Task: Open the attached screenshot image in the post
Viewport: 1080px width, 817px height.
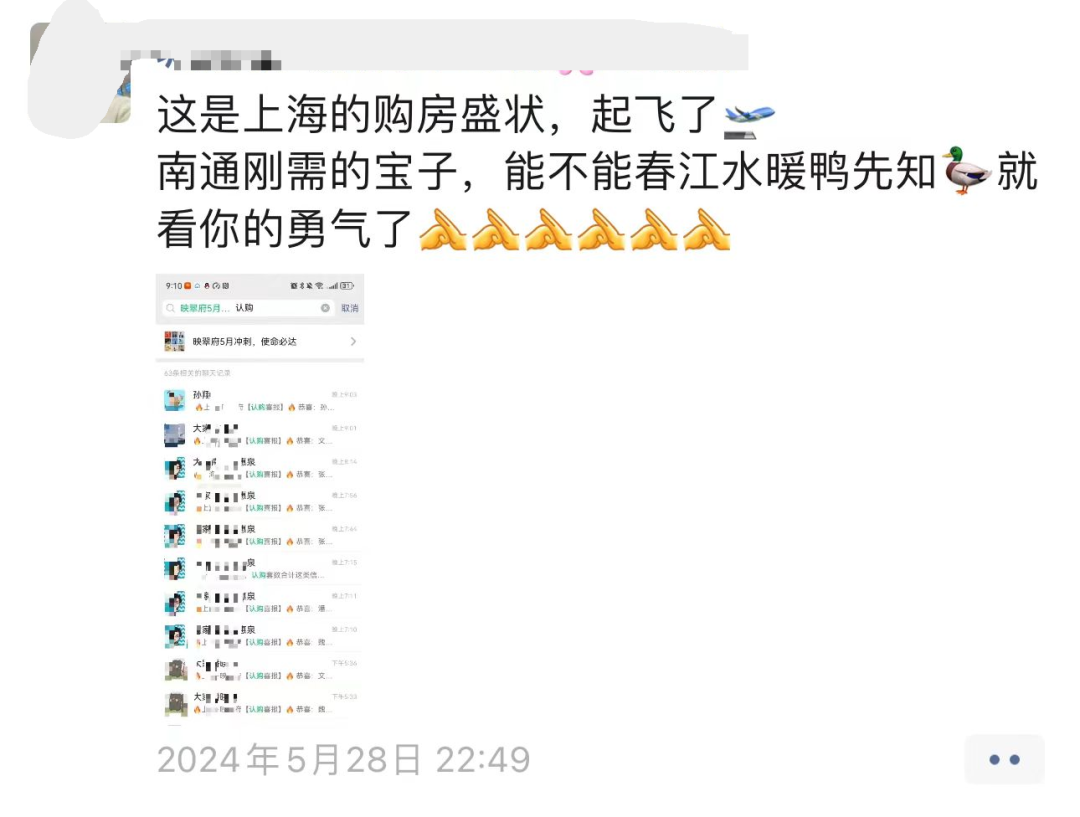Action: point(260,498)
